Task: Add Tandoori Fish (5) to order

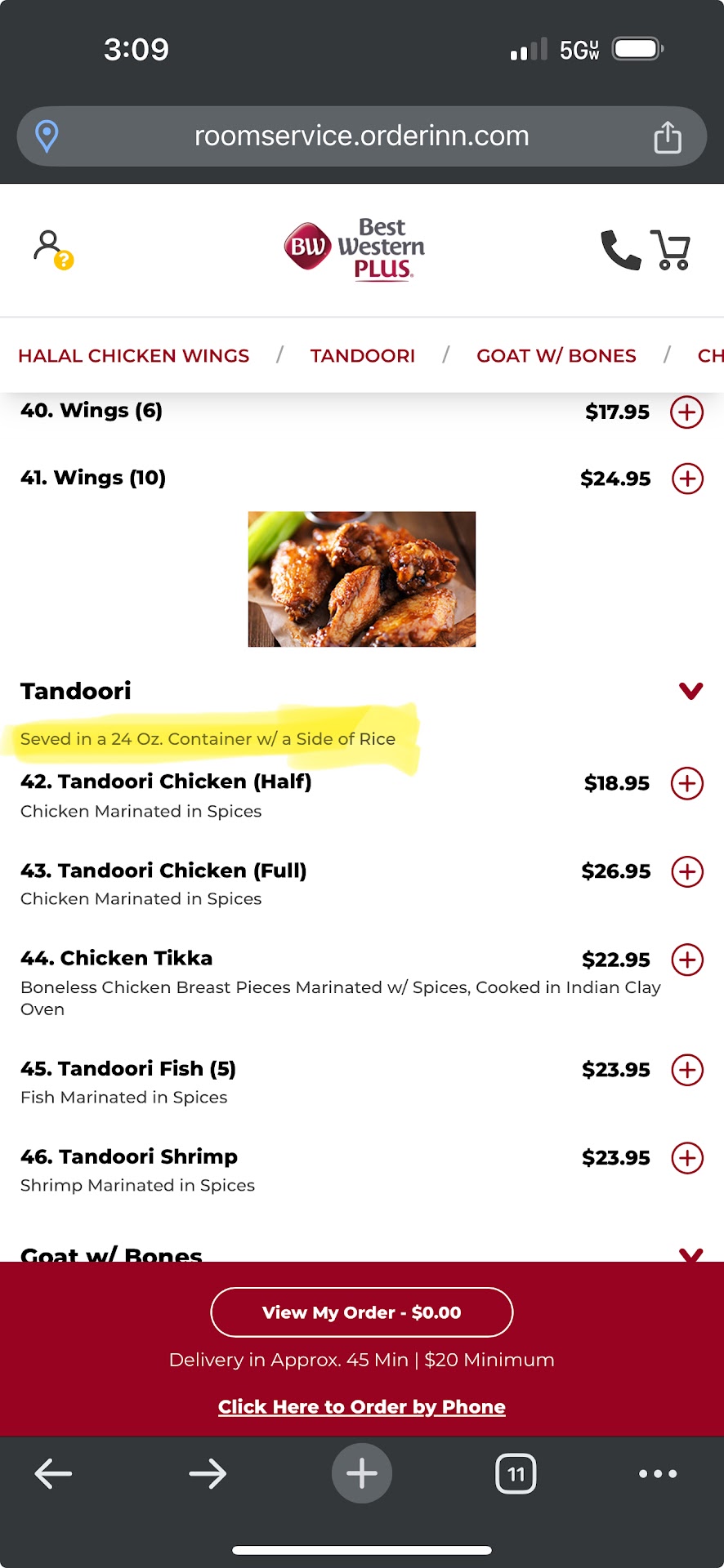Action: (687, 1070)
